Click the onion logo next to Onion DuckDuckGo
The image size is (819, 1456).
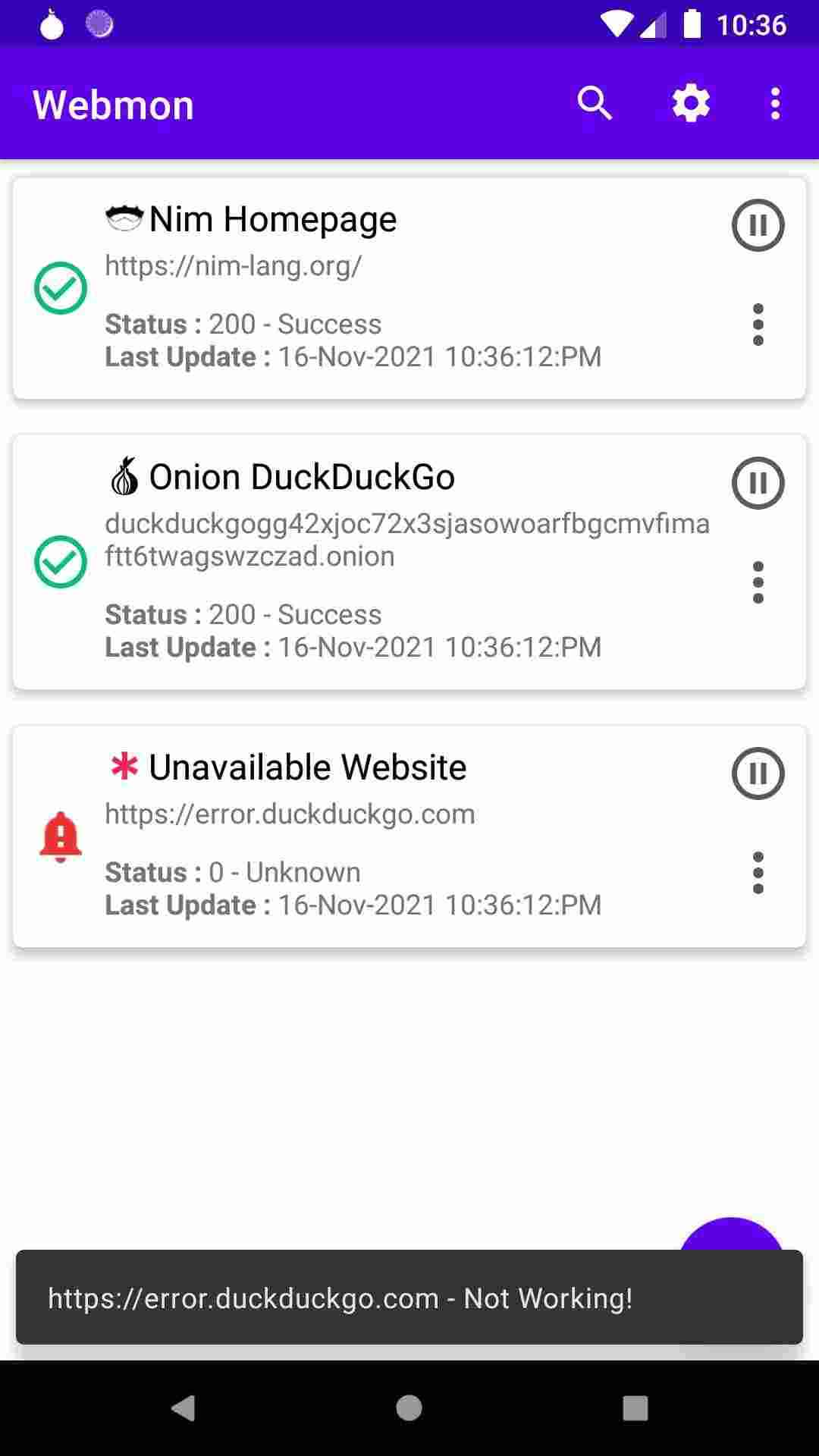[125, 476]
